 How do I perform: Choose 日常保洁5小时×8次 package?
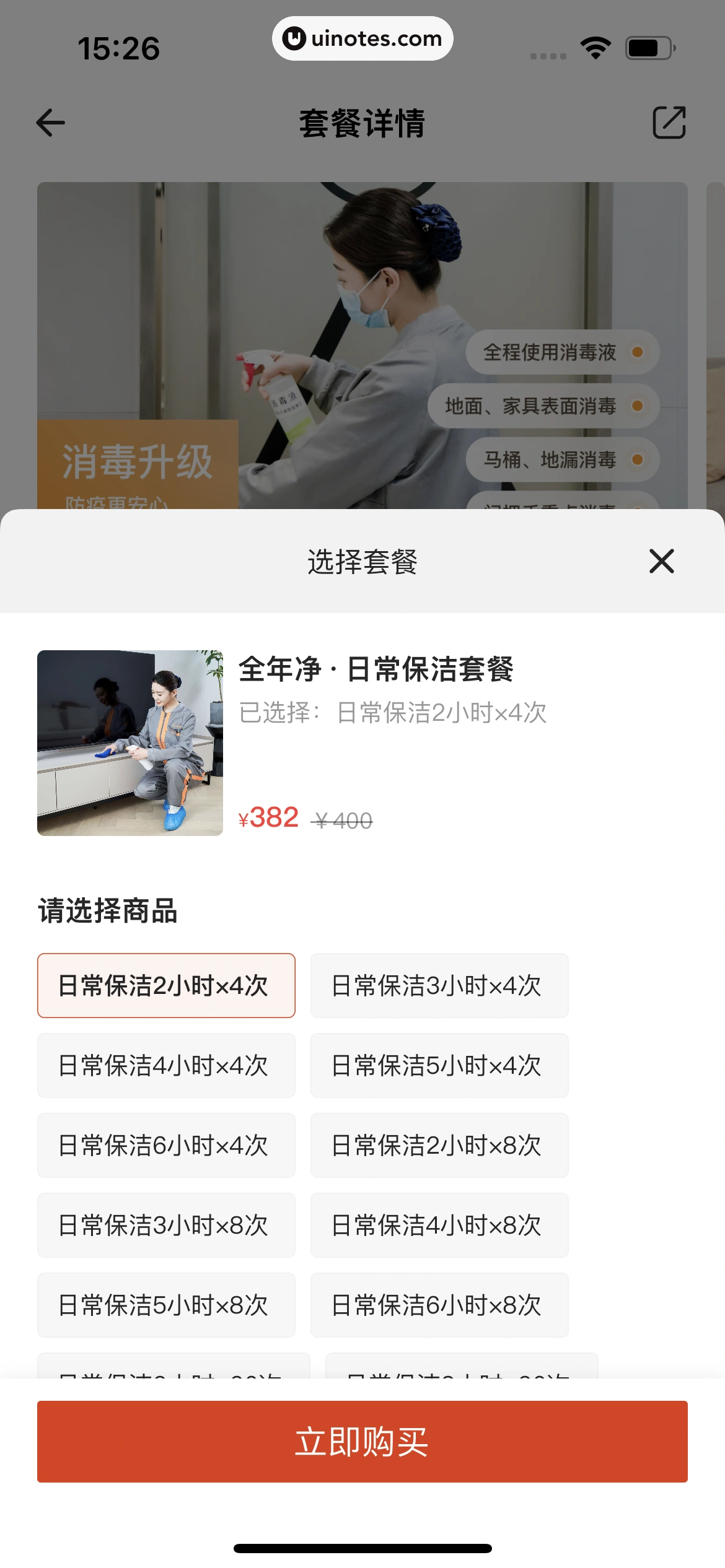tap(166, 1305)
